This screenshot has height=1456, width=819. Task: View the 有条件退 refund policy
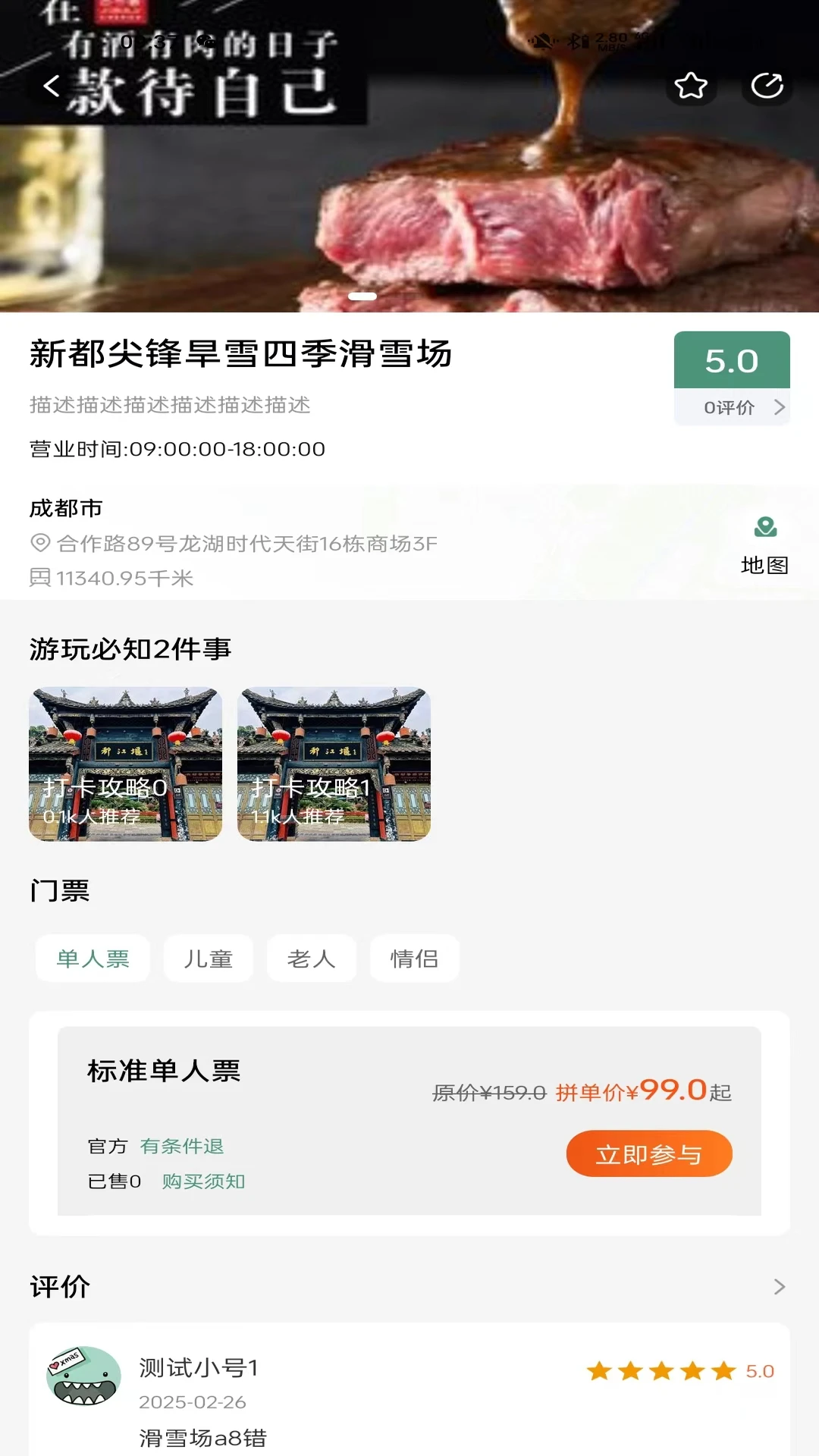pos(182,1146)
